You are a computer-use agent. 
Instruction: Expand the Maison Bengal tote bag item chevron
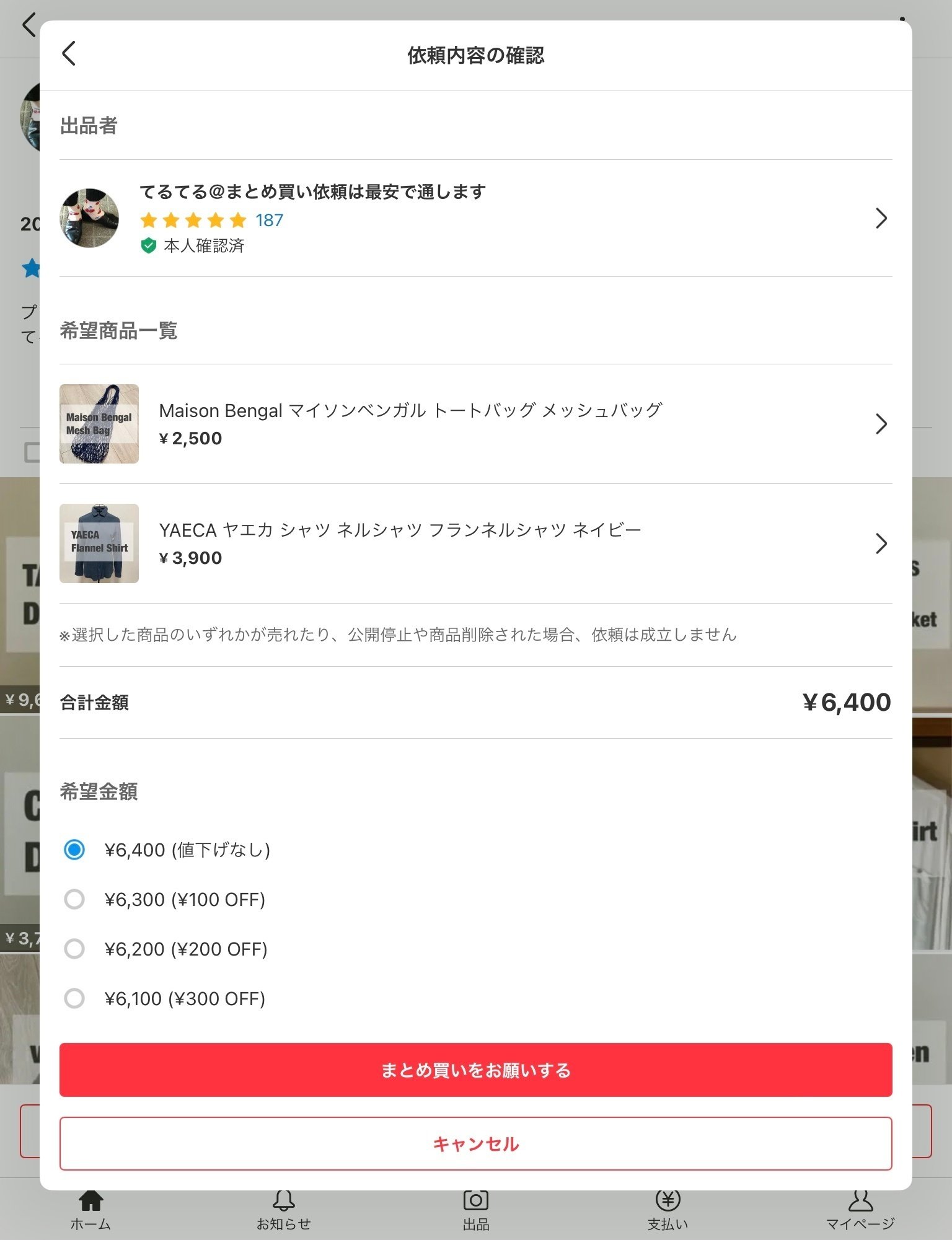tap(881, 424)
